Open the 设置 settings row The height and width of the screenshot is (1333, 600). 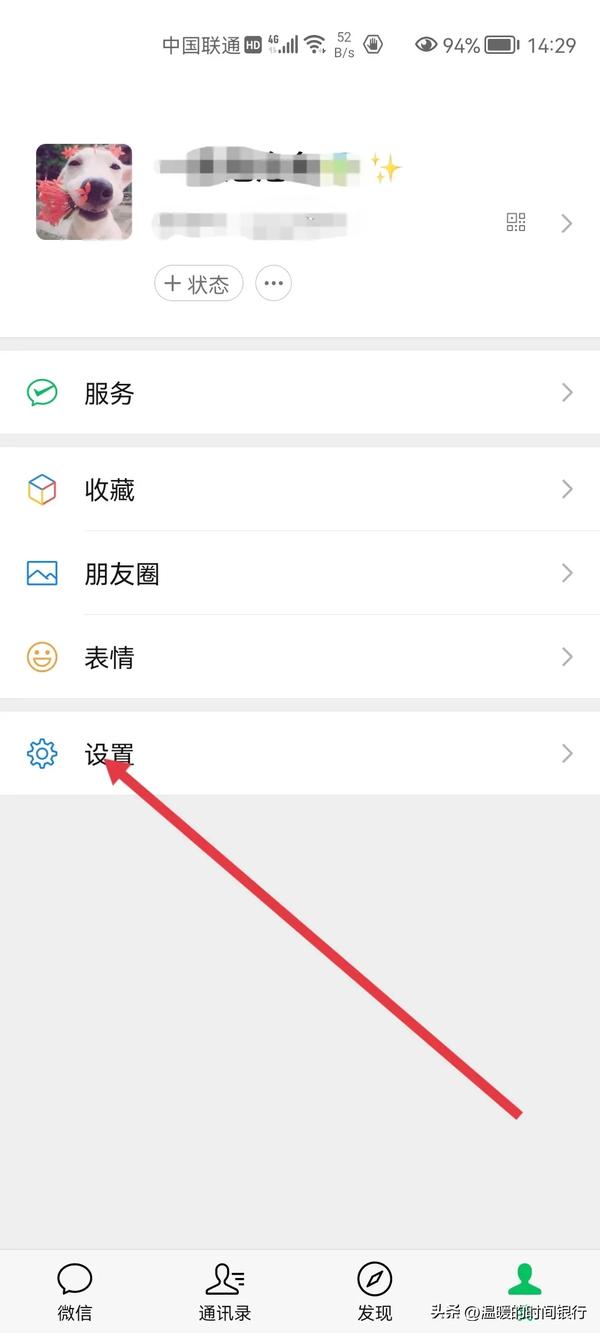tap(300, 754)
